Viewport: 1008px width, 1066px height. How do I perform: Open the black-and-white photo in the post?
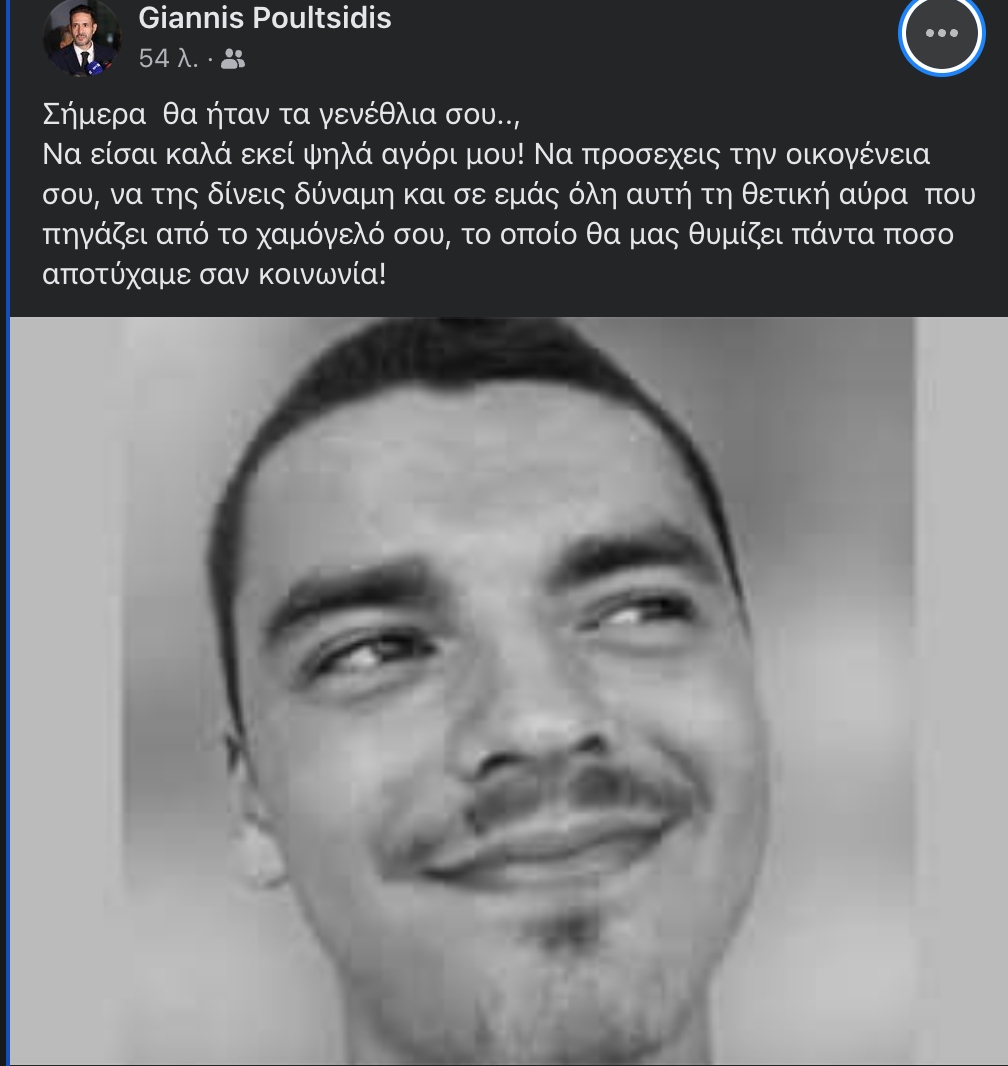tap(508, 690)
